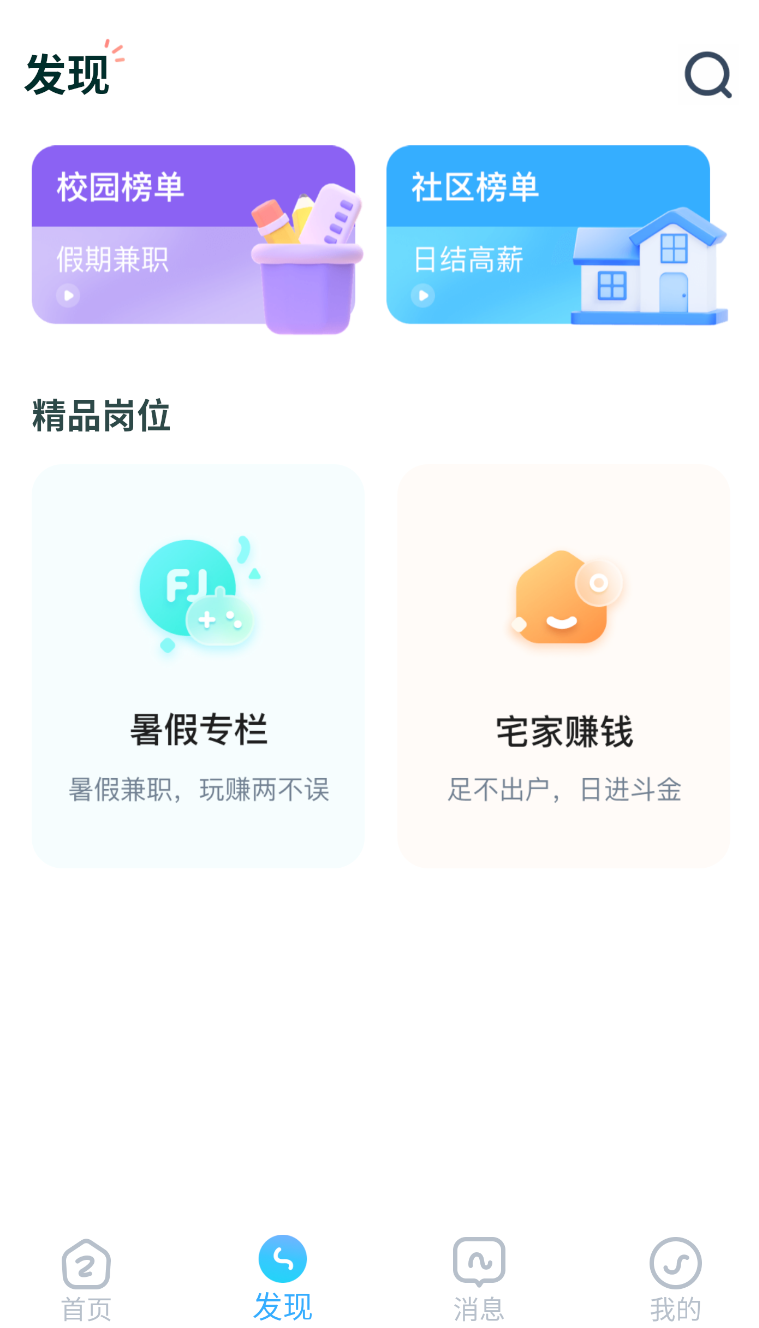
Task: Tap the play icon on 社区榜单 banner
Action: [422, 295]
